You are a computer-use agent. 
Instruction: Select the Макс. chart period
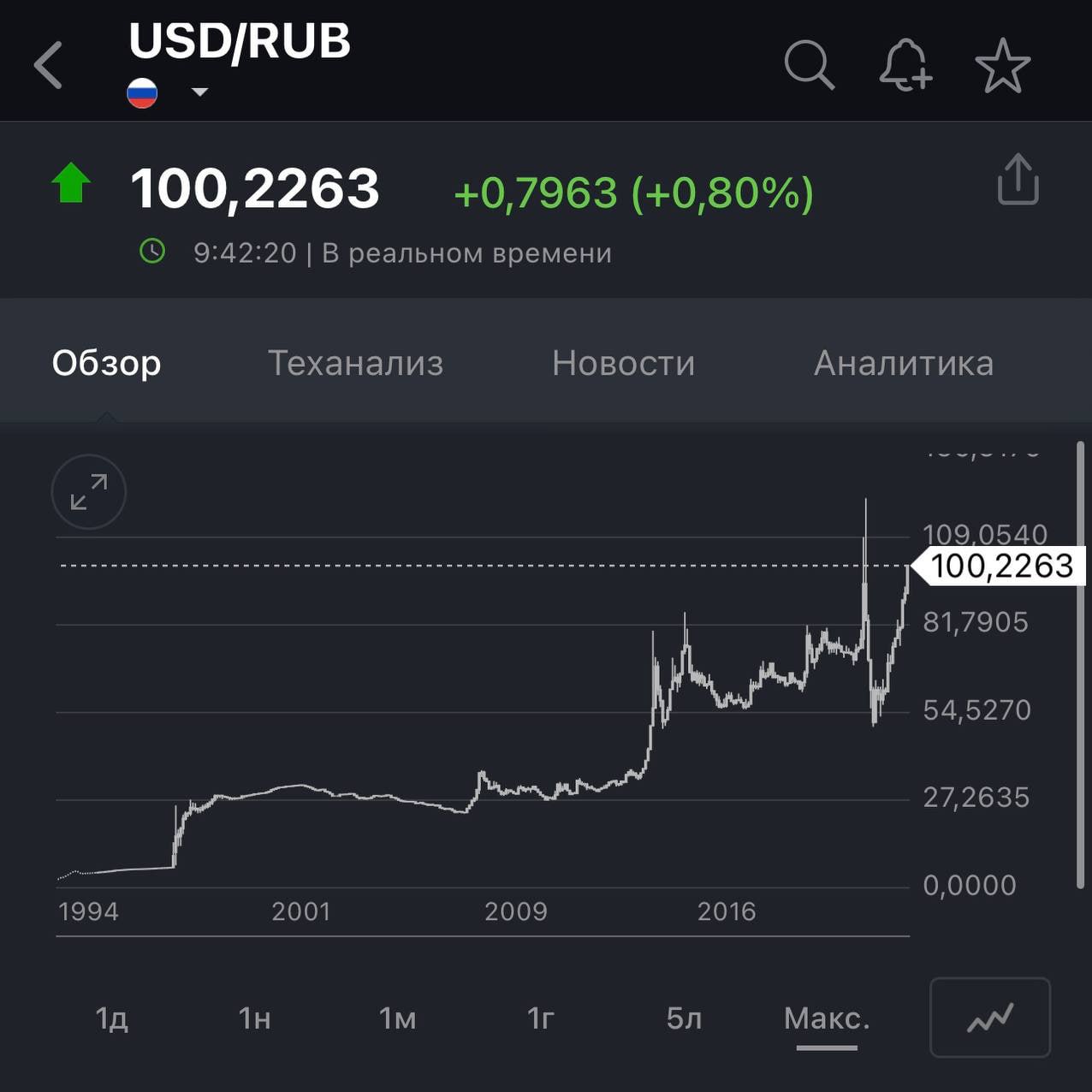pyautogui.click(x=826, y=1018)
